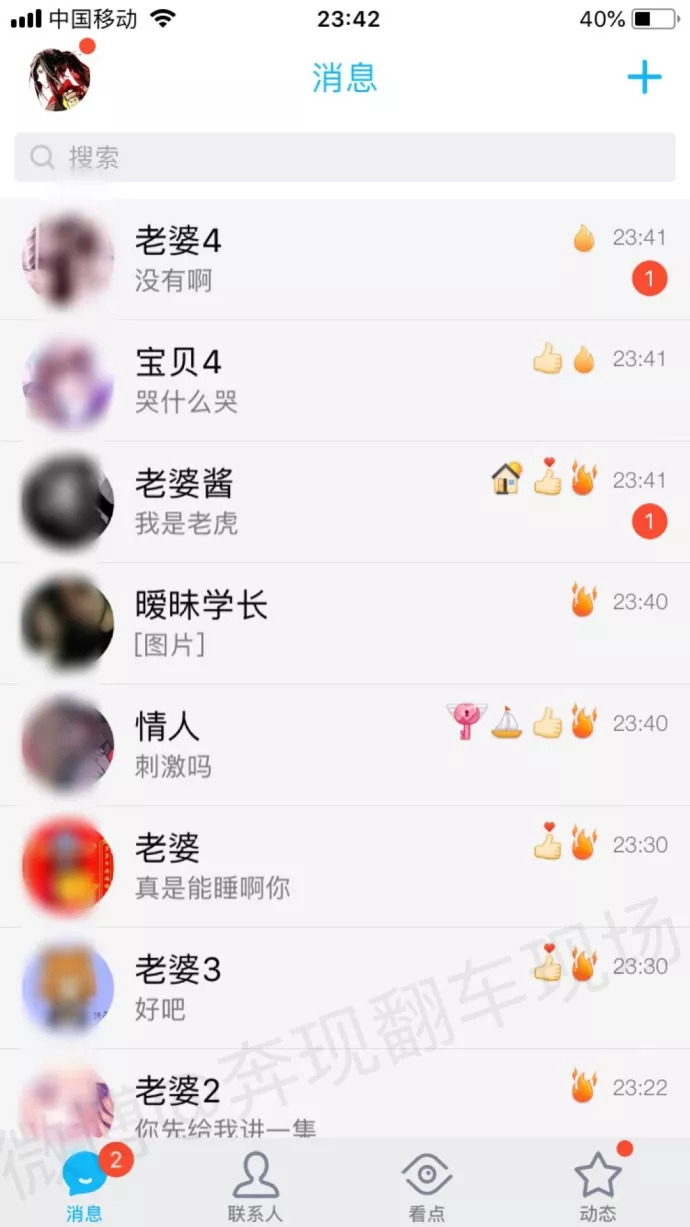The height and width of the screenshot is (1227, 690).
Task: Tap the 搜索 search box
Action: pos(345,158)
